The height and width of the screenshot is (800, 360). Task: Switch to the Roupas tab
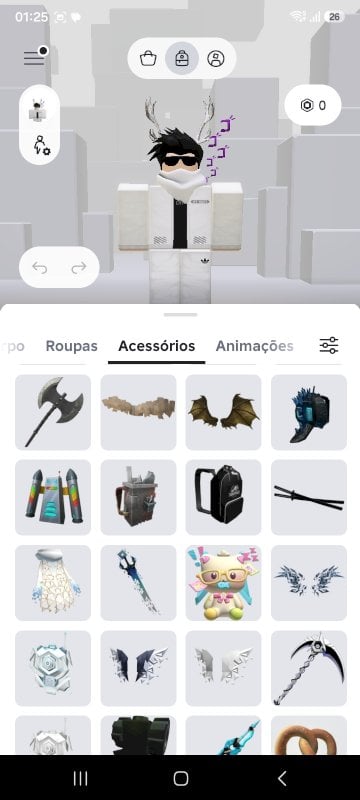pyautogui.click(x=71, y=346)
